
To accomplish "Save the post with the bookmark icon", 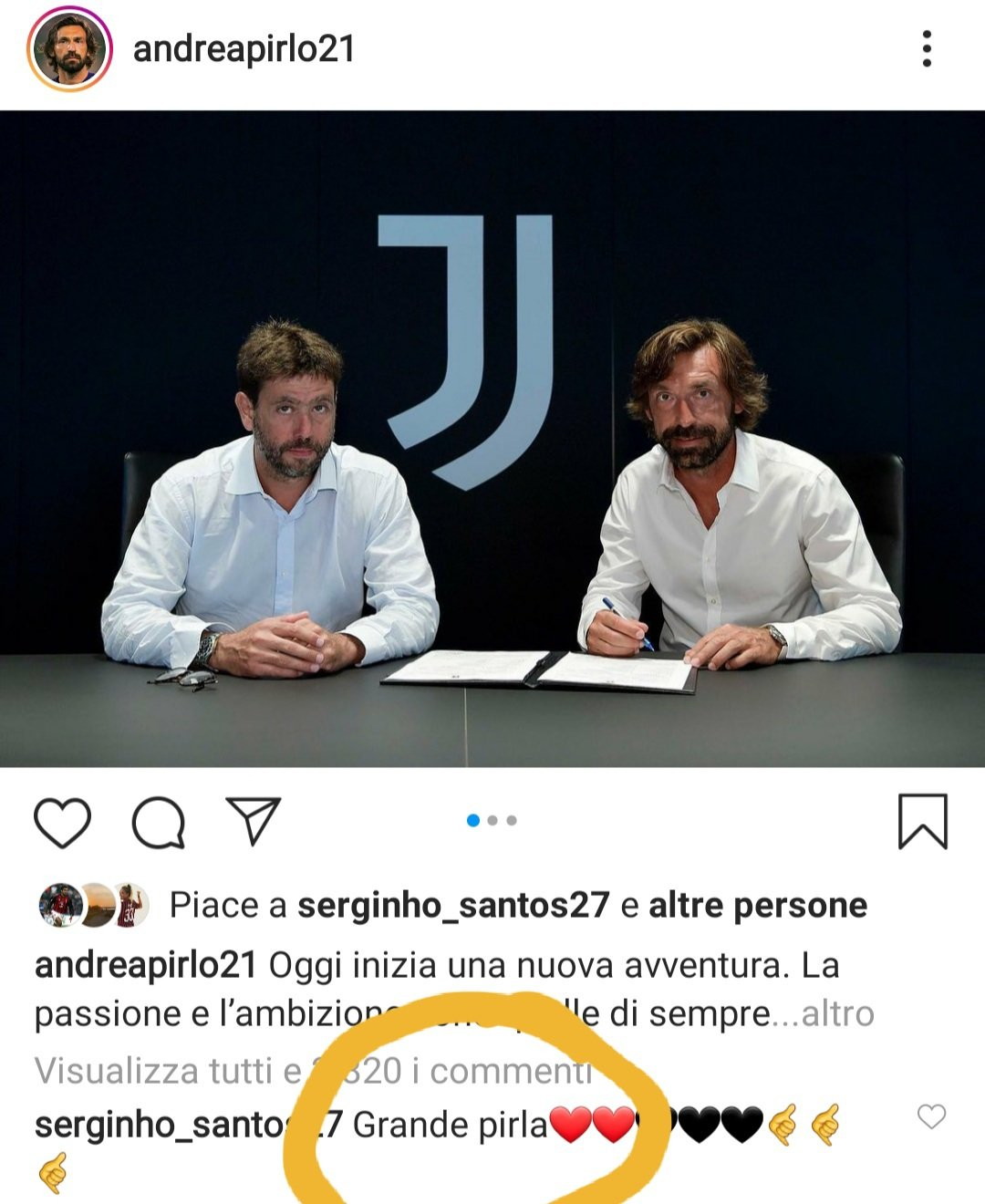I will tap(922, 822).
